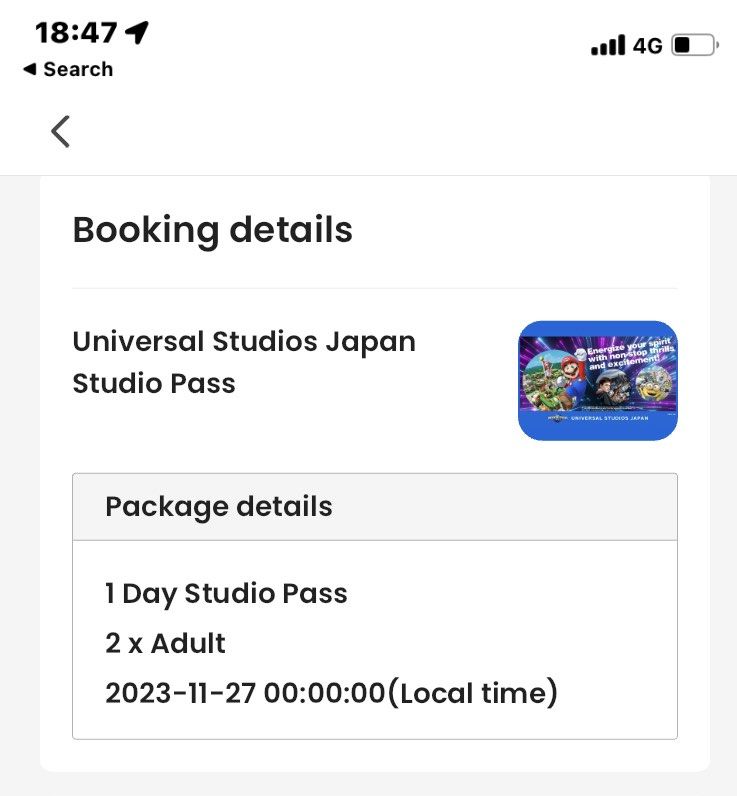Tap the 1 Day Studio Pass entry
The width and height of the screenshot is (737, 796).
click(225, 593)
